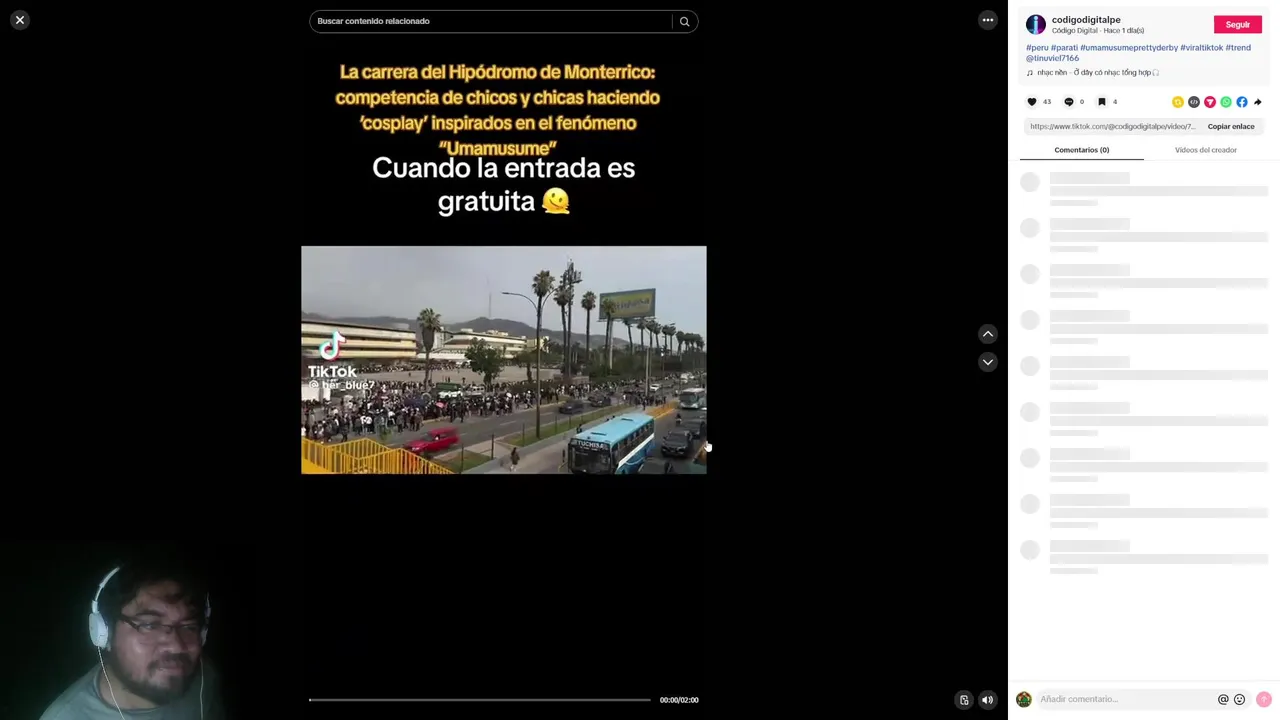Share the video to Facebook
Screen dimensions: 1280x720
coord(1242,102)
